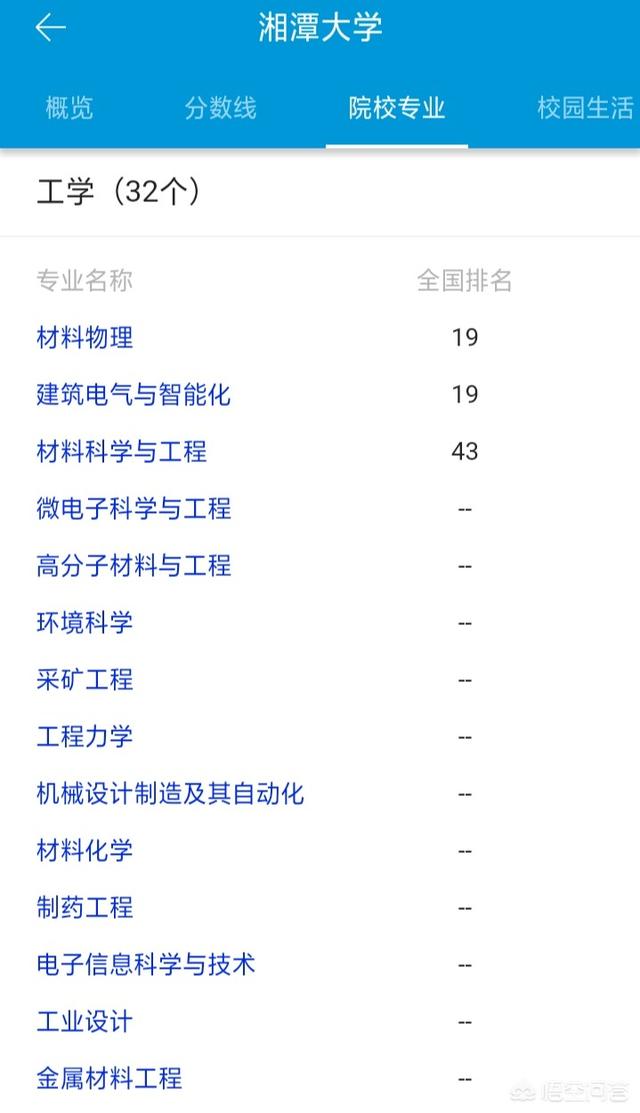Open the 工程力学 major
Screen dimensions: 640x1113
[x=85, y=736]
